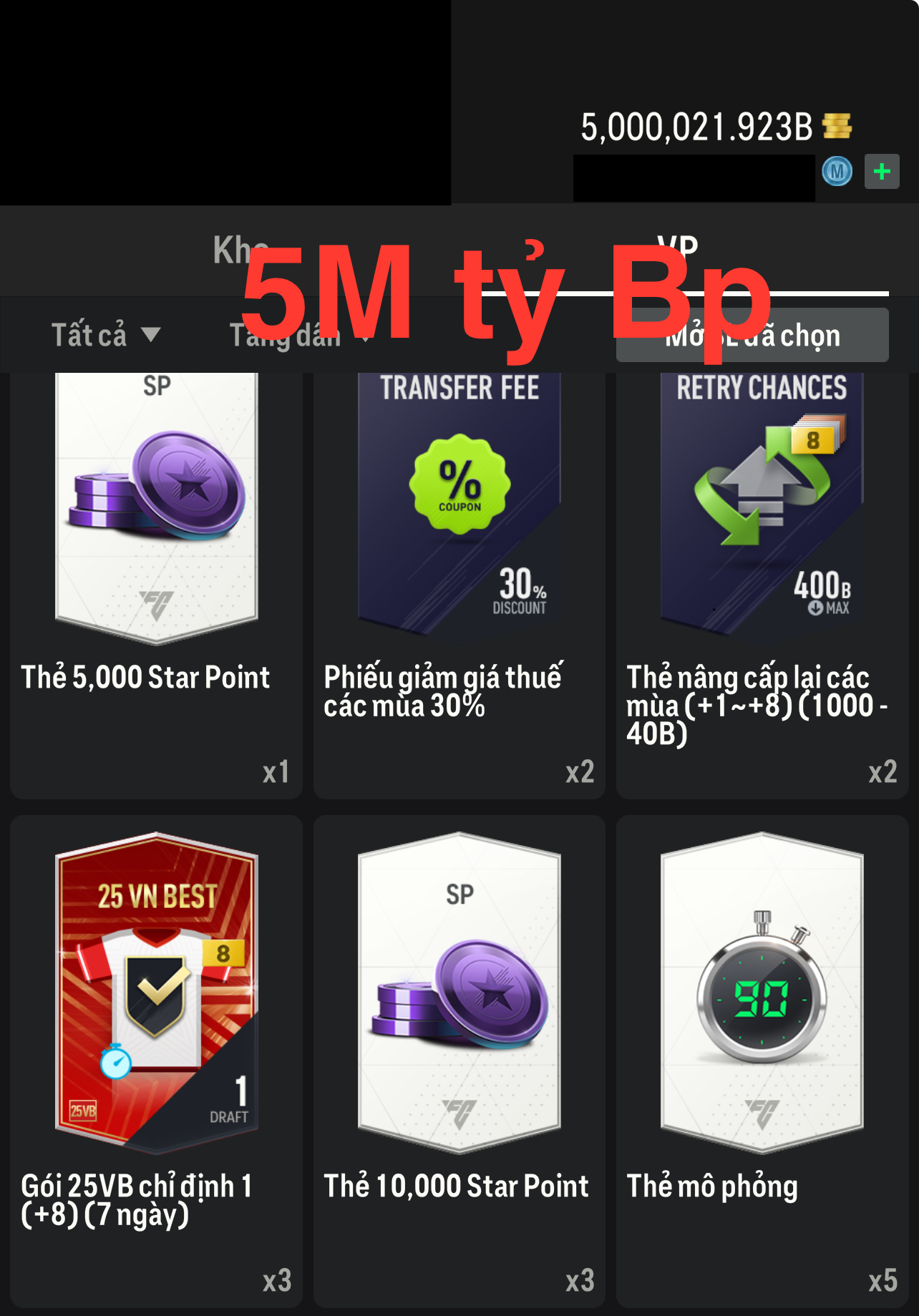Open the Thẻ mô phỏng item

pos(762,1059)
